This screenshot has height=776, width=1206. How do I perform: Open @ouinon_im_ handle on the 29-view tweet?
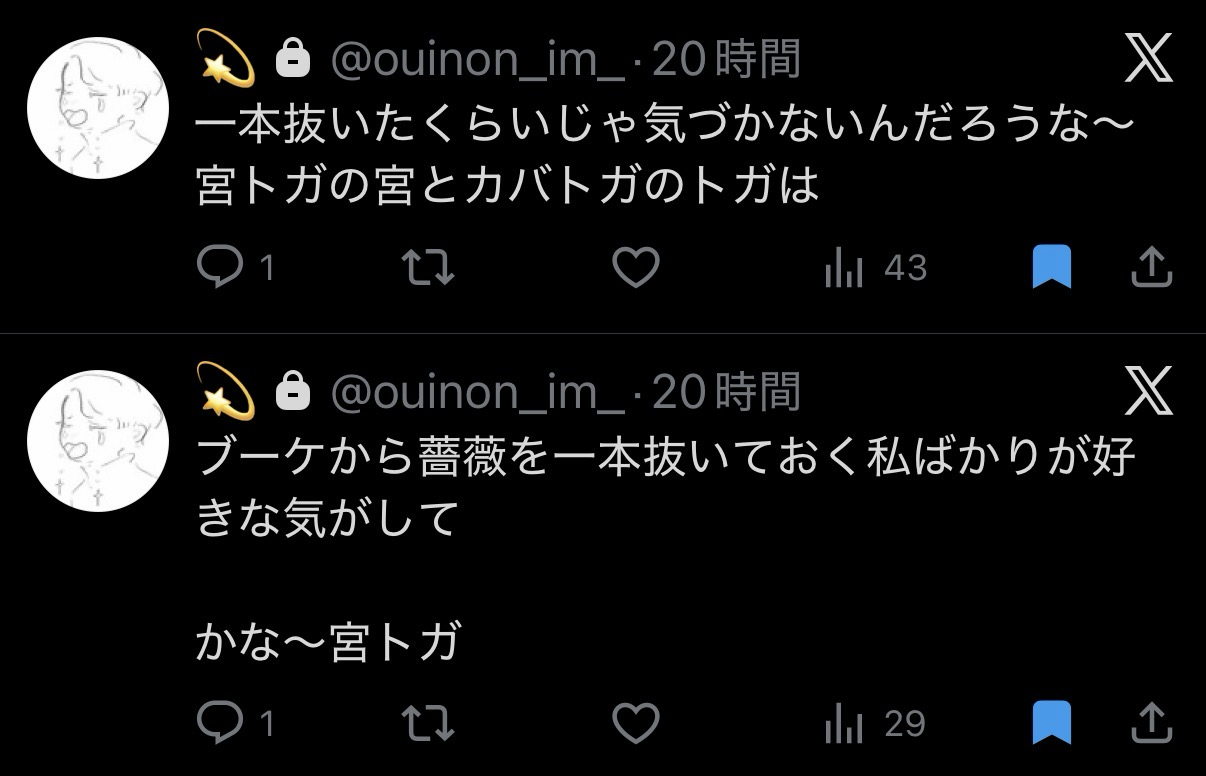(x=477, y=392)
